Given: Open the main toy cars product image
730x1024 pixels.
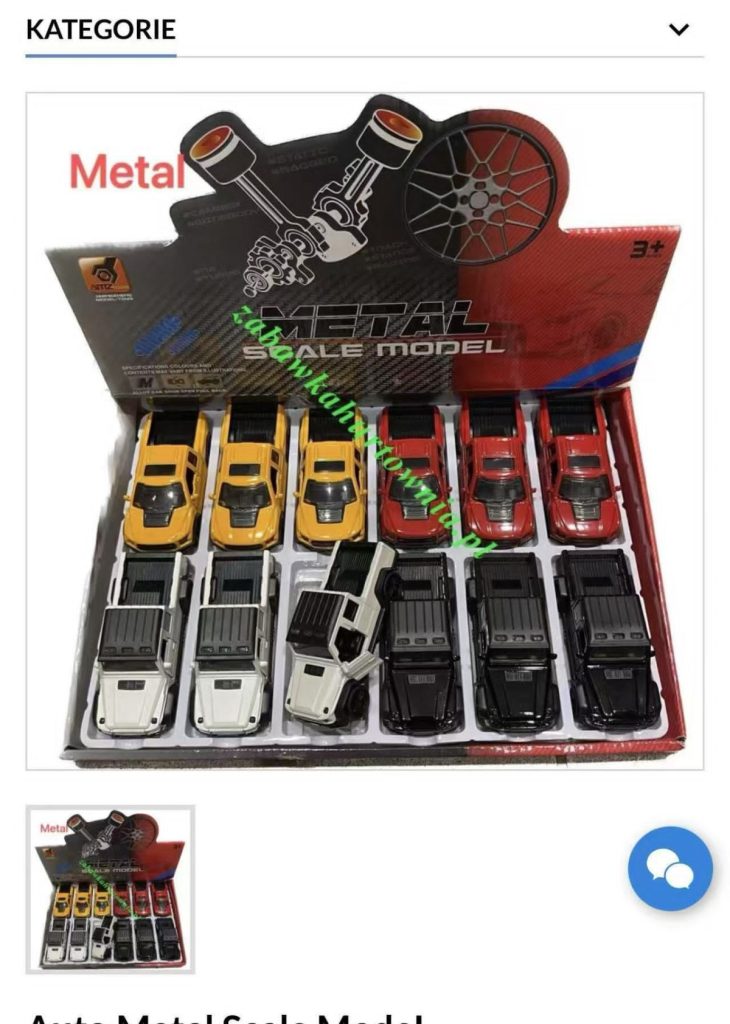Looking at the screenshot, I should click(x=365, y=431).
